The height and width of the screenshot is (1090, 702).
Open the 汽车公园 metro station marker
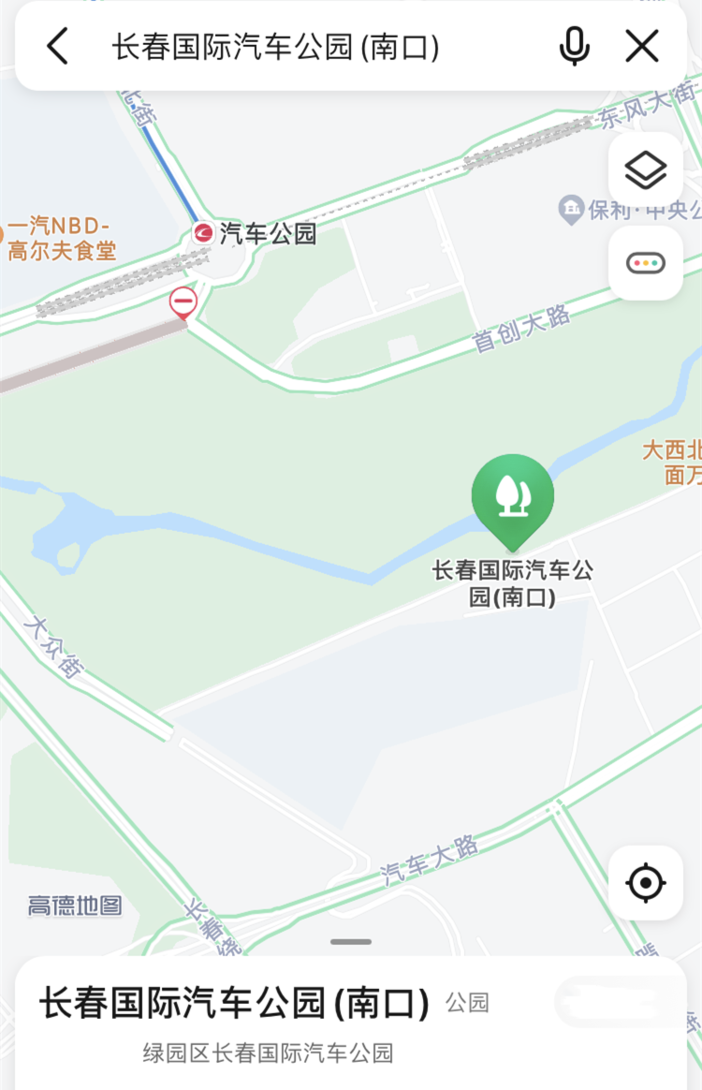coord(204,234)
